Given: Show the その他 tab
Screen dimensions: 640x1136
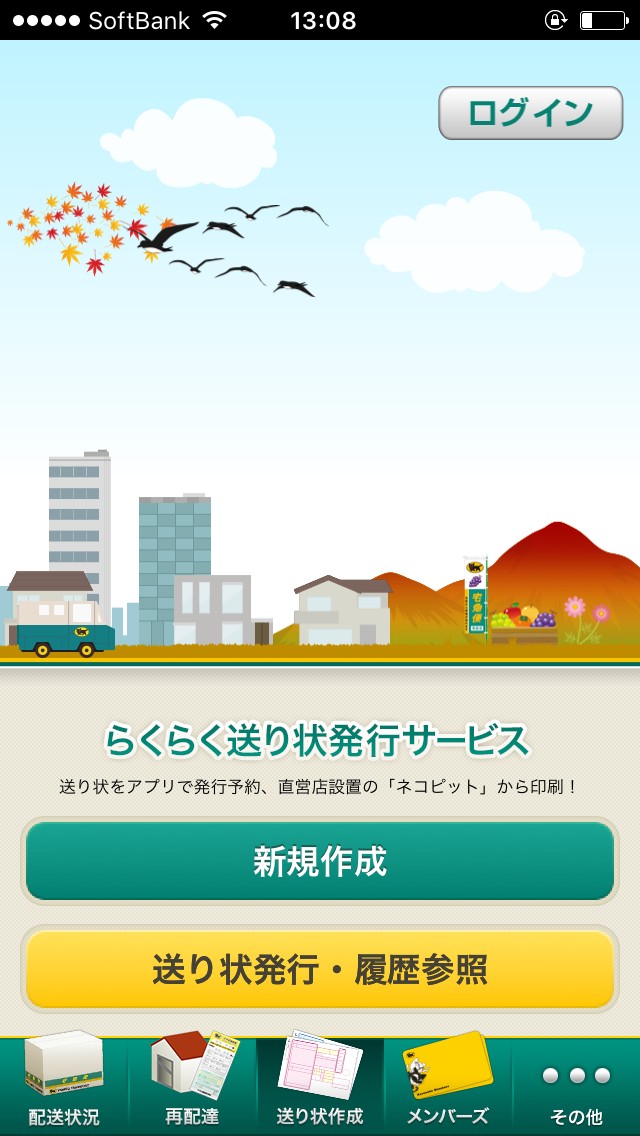Looking at the screenshot, I should pyautogui.click(x=575, y=1086).
